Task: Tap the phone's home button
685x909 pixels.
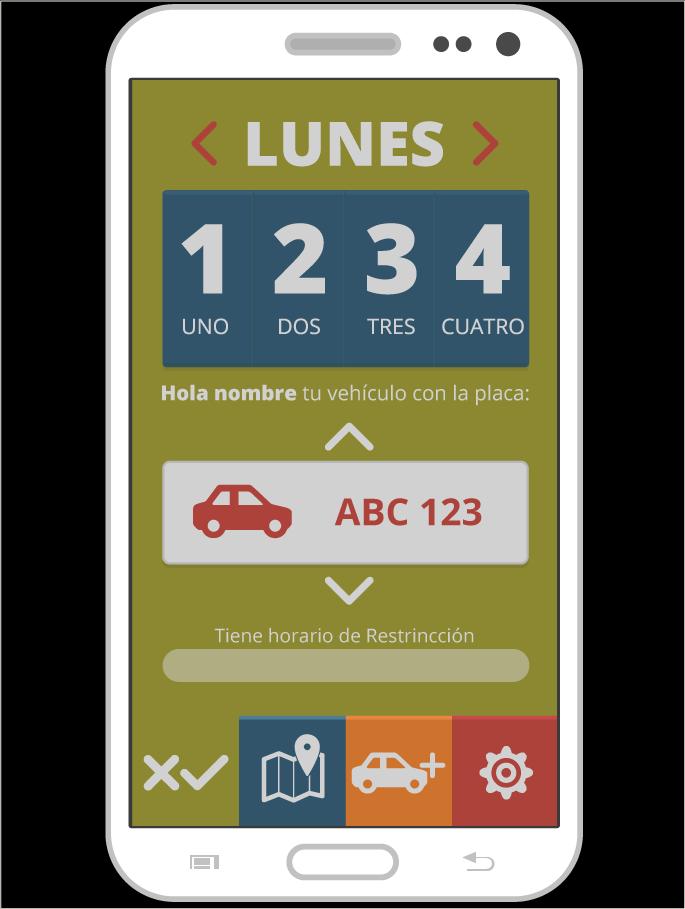Action: [x=343, y=861]
